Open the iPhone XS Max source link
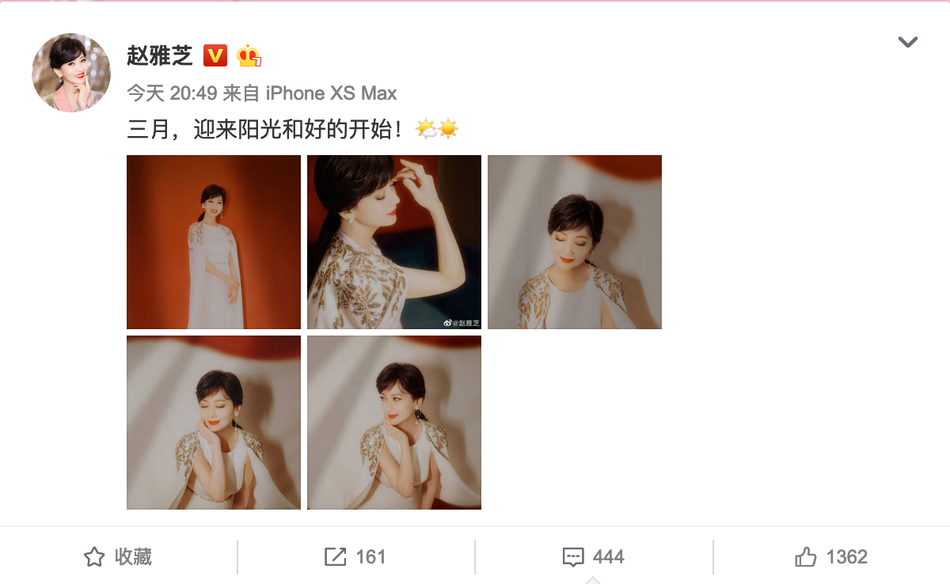This screenshot has height=584, width=950. (331, 93)
